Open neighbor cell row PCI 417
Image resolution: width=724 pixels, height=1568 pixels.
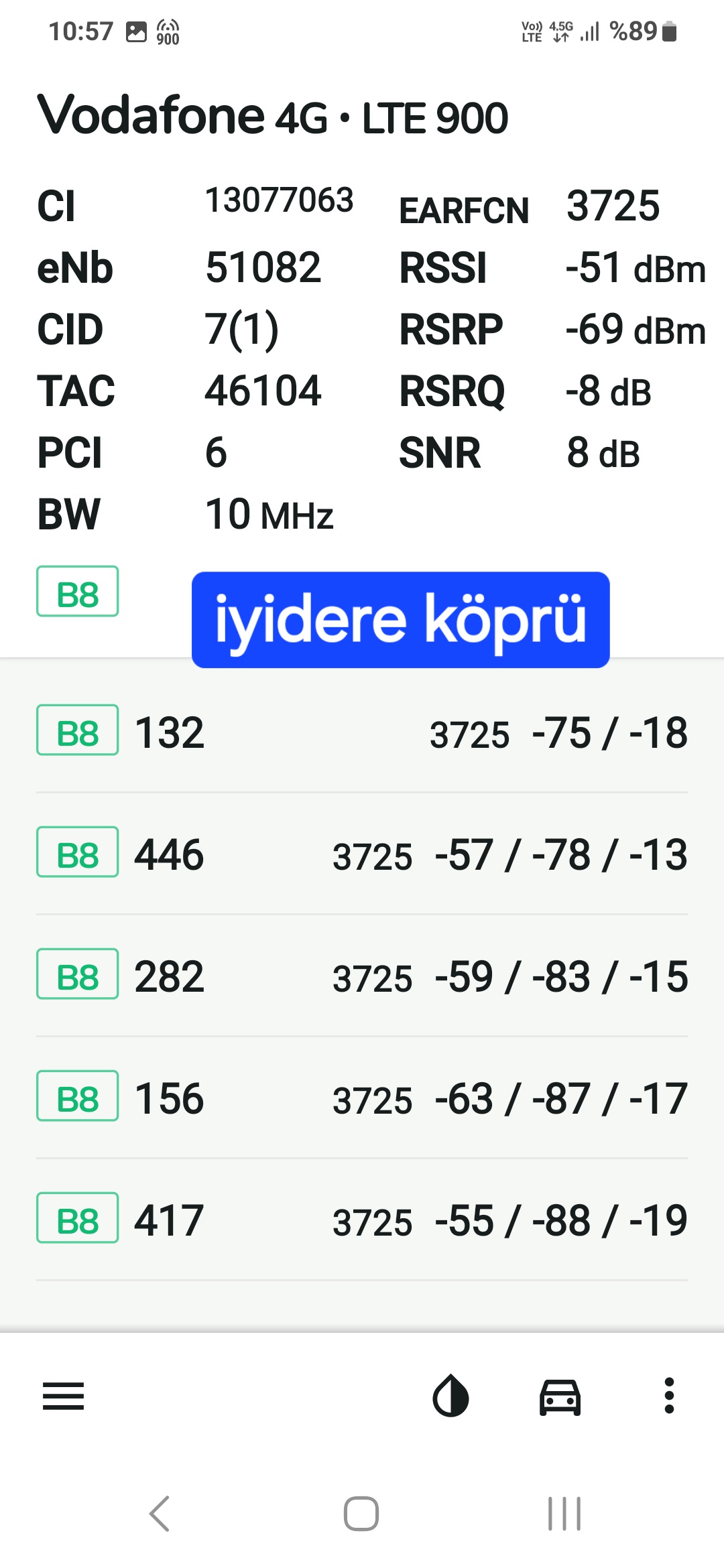click(x=362, y=1220)
